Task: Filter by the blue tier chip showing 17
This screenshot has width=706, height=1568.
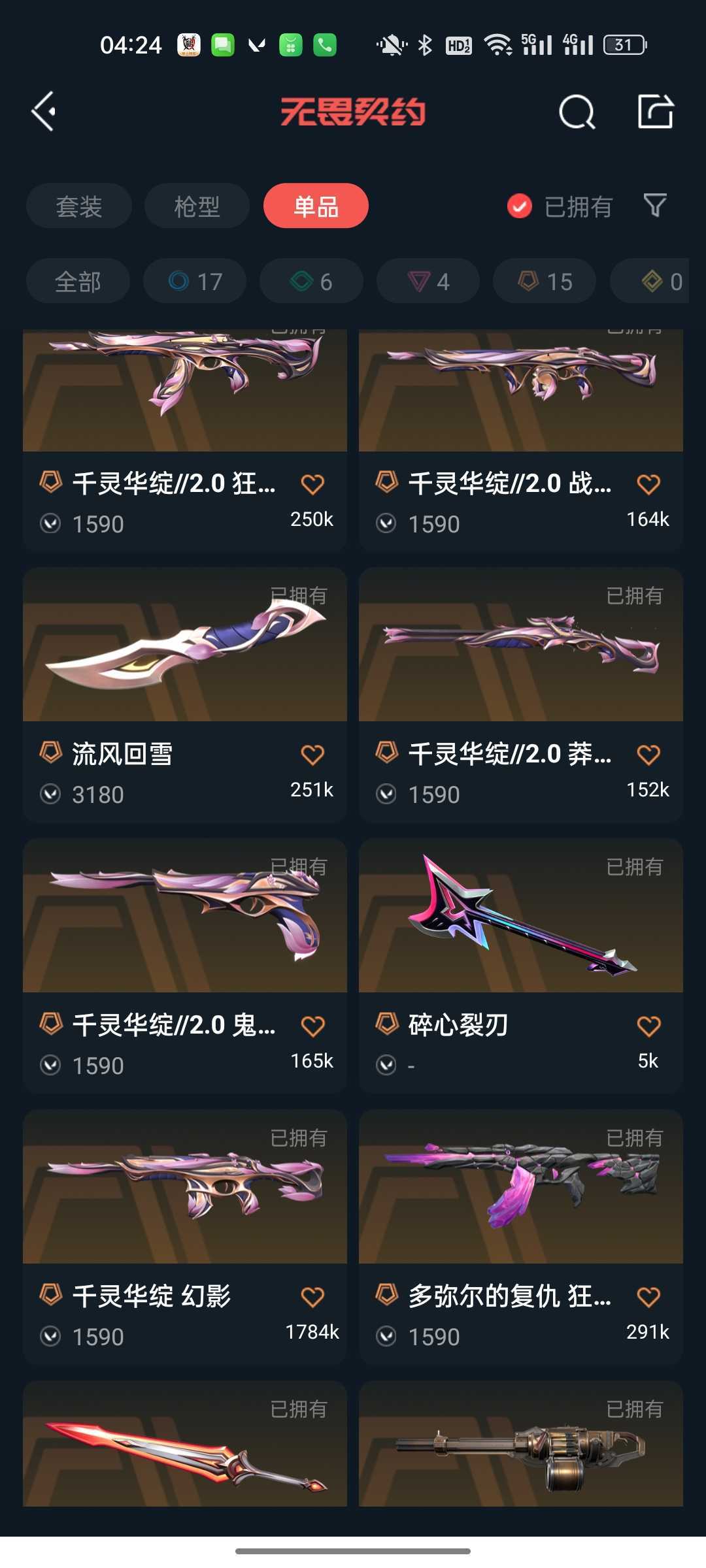Action: pos(195,282)
